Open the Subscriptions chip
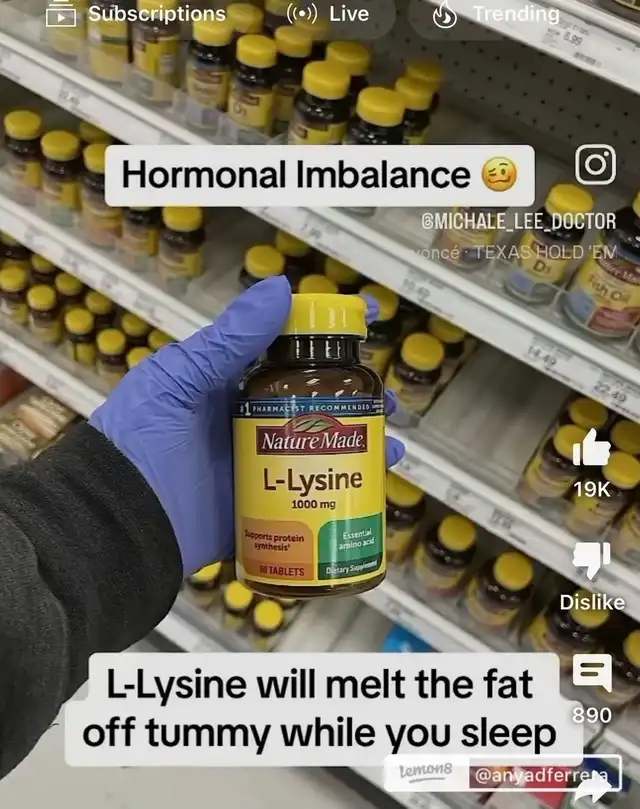Viewport: 640px width, 809px height. tap(135, 14)
